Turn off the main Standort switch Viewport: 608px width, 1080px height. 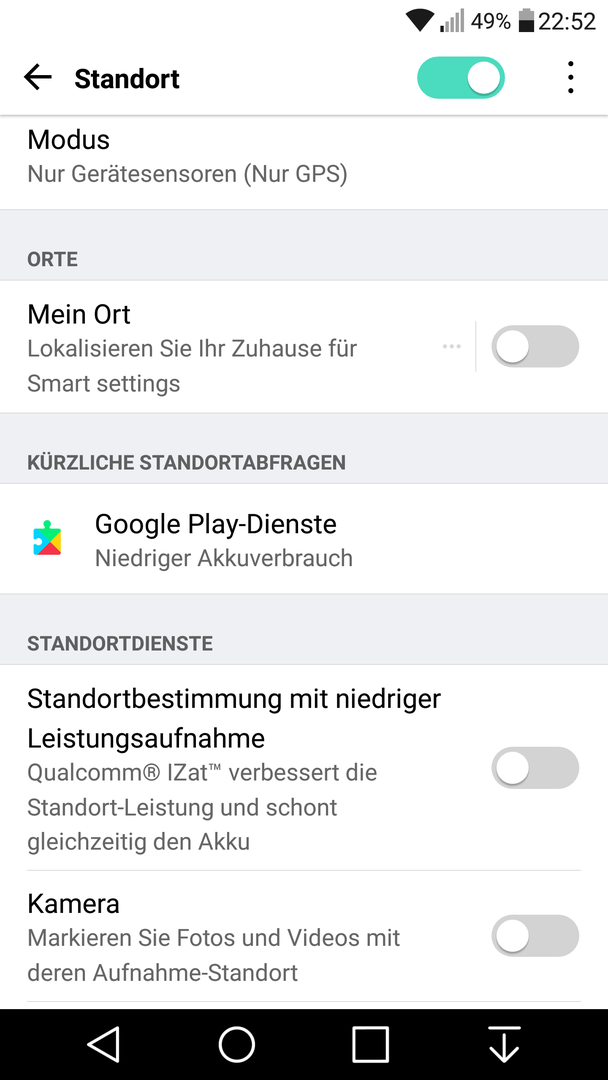(x=461, y=78)
